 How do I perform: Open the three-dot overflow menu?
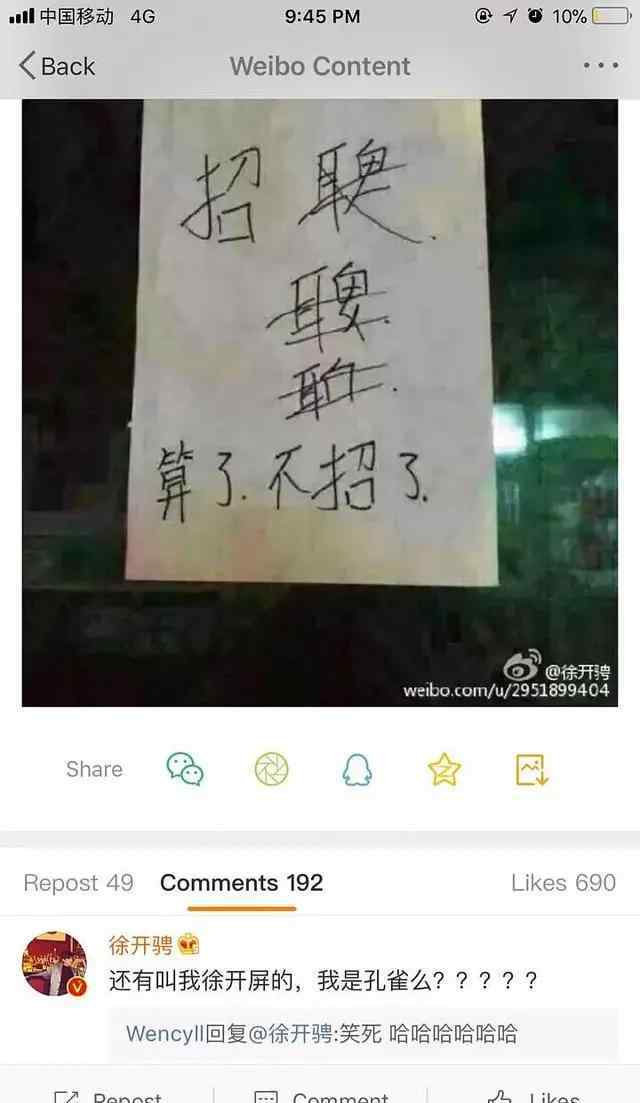click(600, 66)
